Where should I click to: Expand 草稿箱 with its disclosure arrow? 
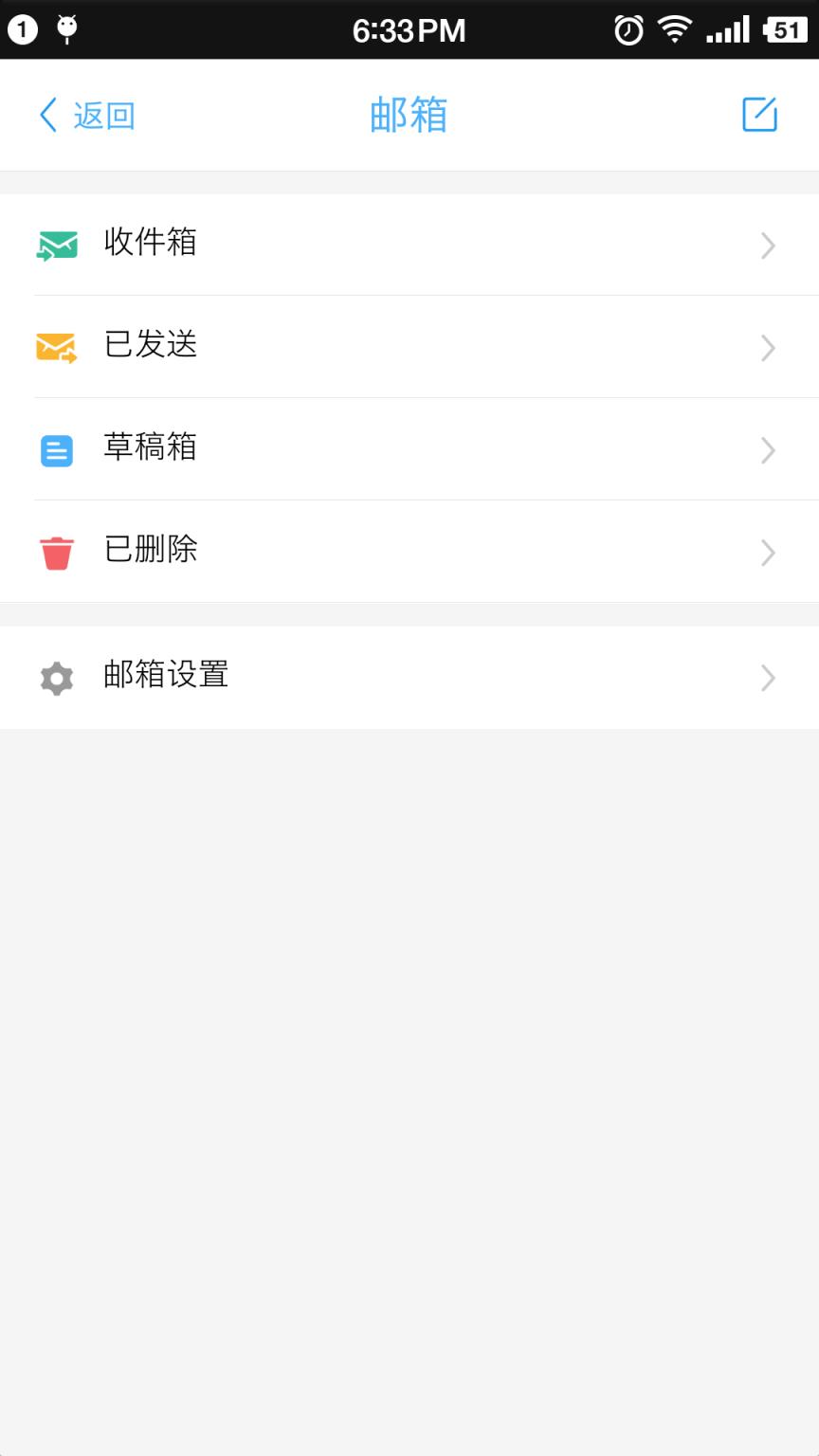pyautogui.click(x=768, y=449)
